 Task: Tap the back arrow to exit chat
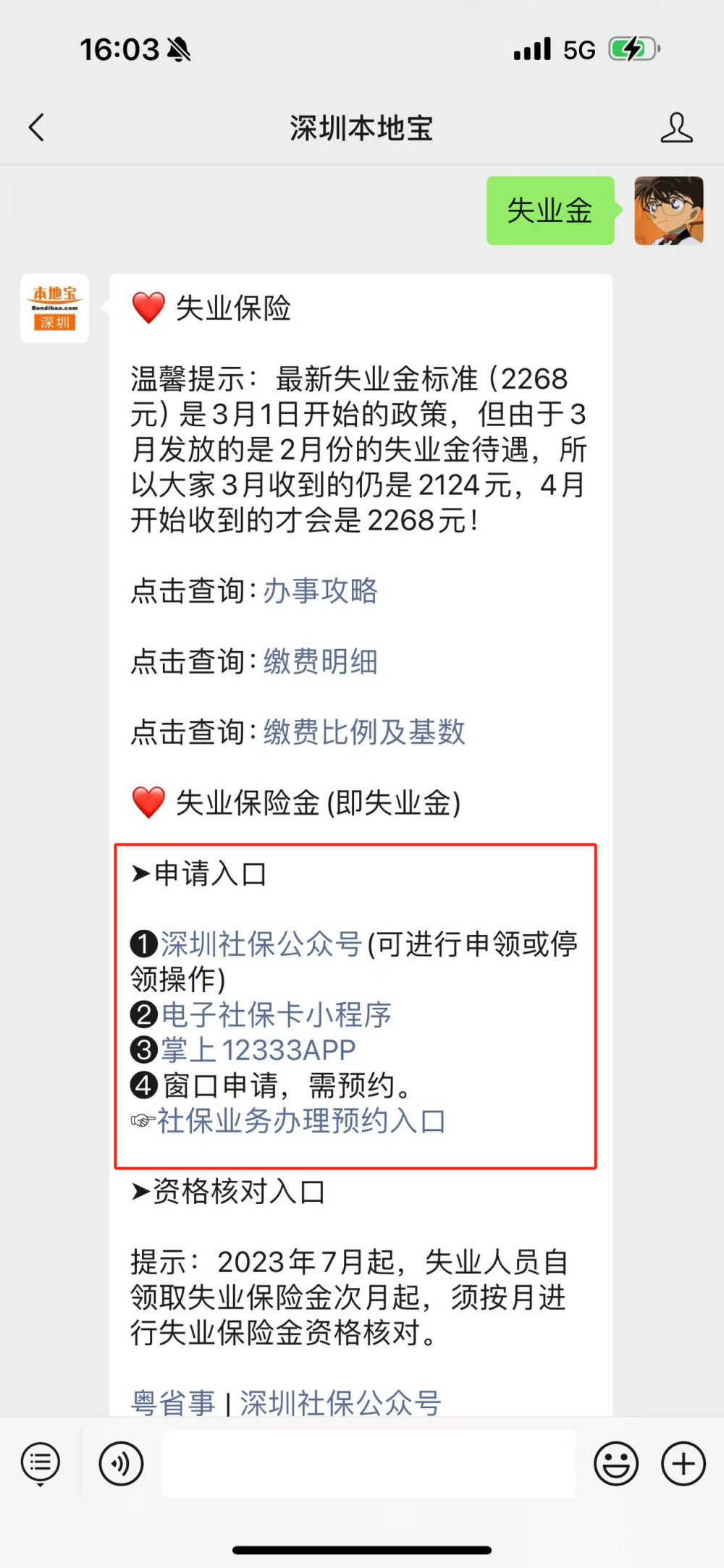(38, 127)
